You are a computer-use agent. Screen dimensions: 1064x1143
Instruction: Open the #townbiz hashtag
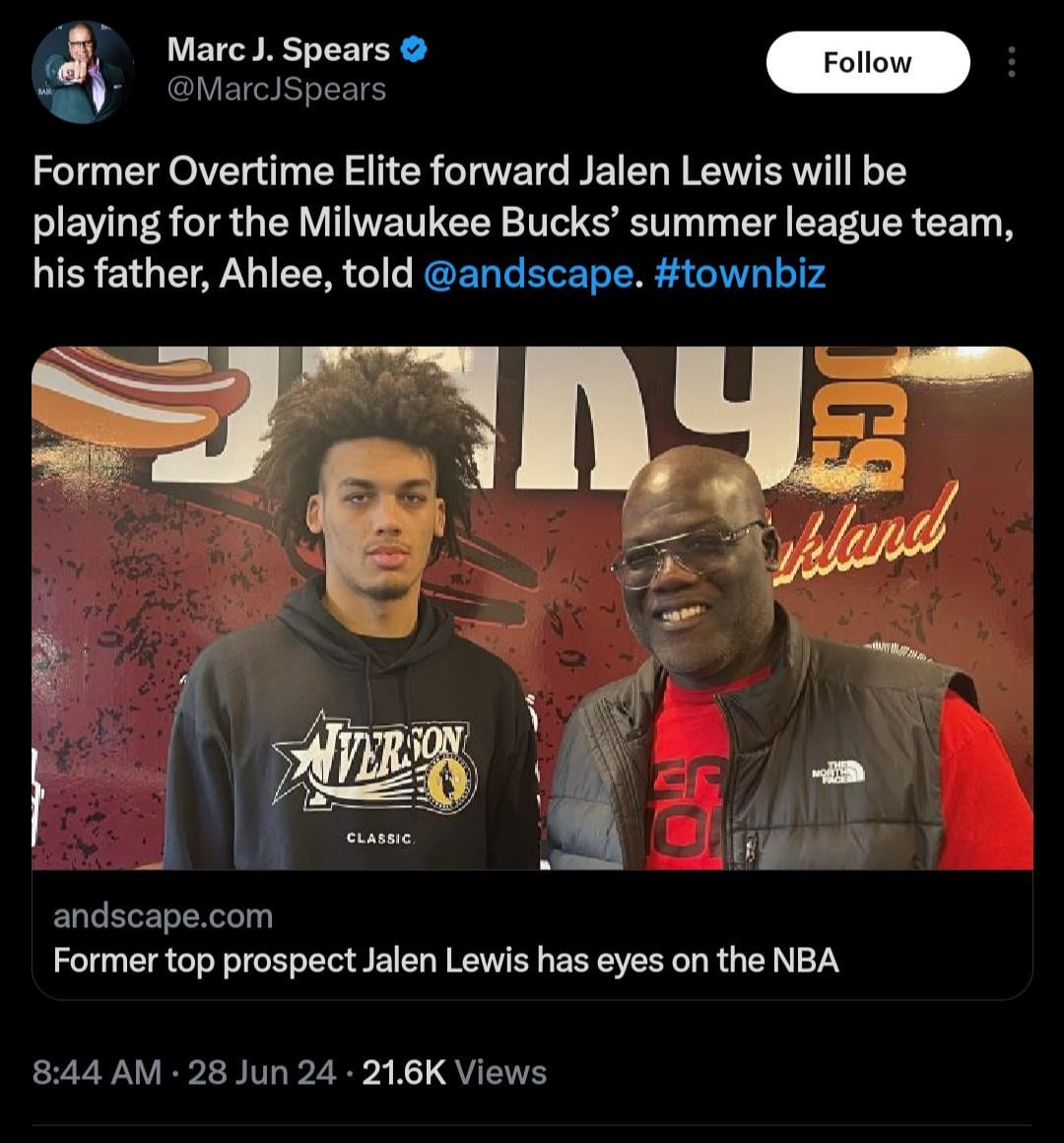[x=739, y=274]
